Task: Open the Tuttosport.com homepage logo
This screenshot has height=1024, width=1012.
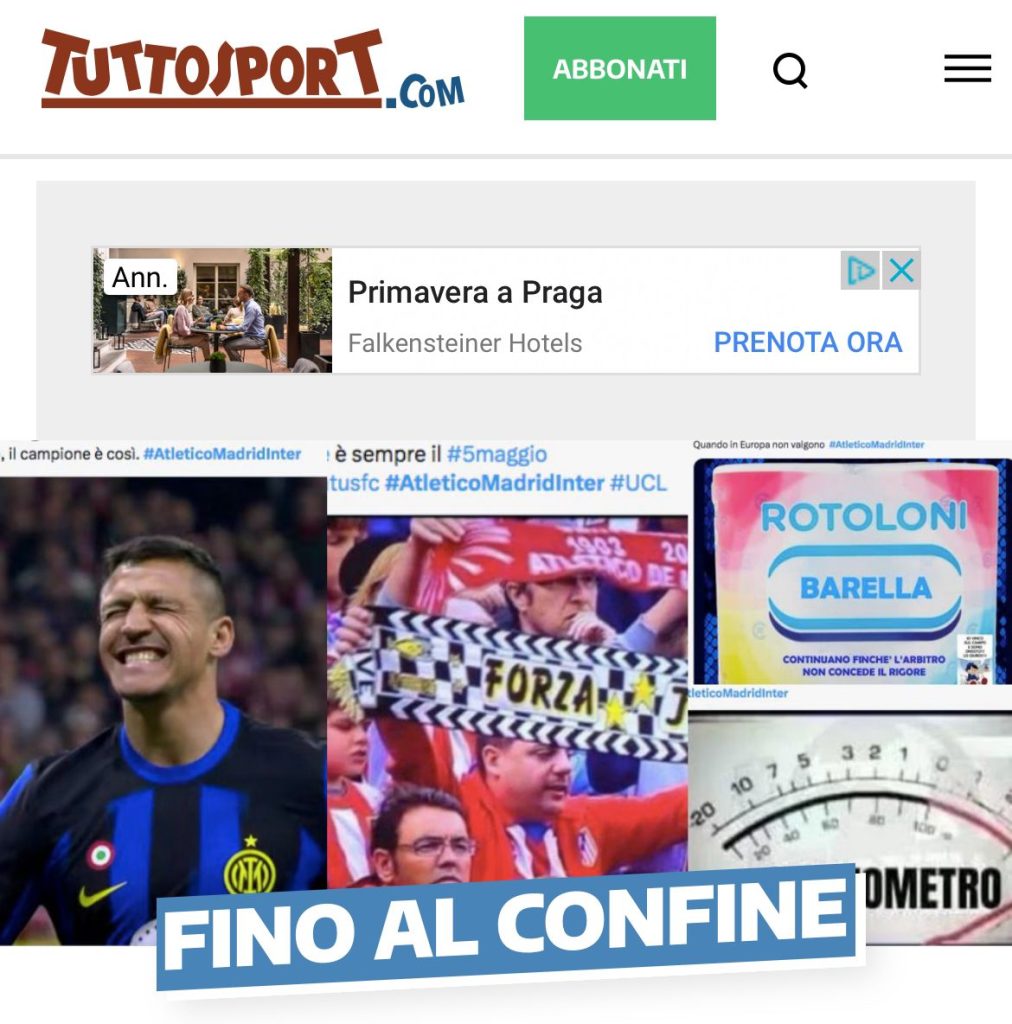Action: (x=252, y=70)
